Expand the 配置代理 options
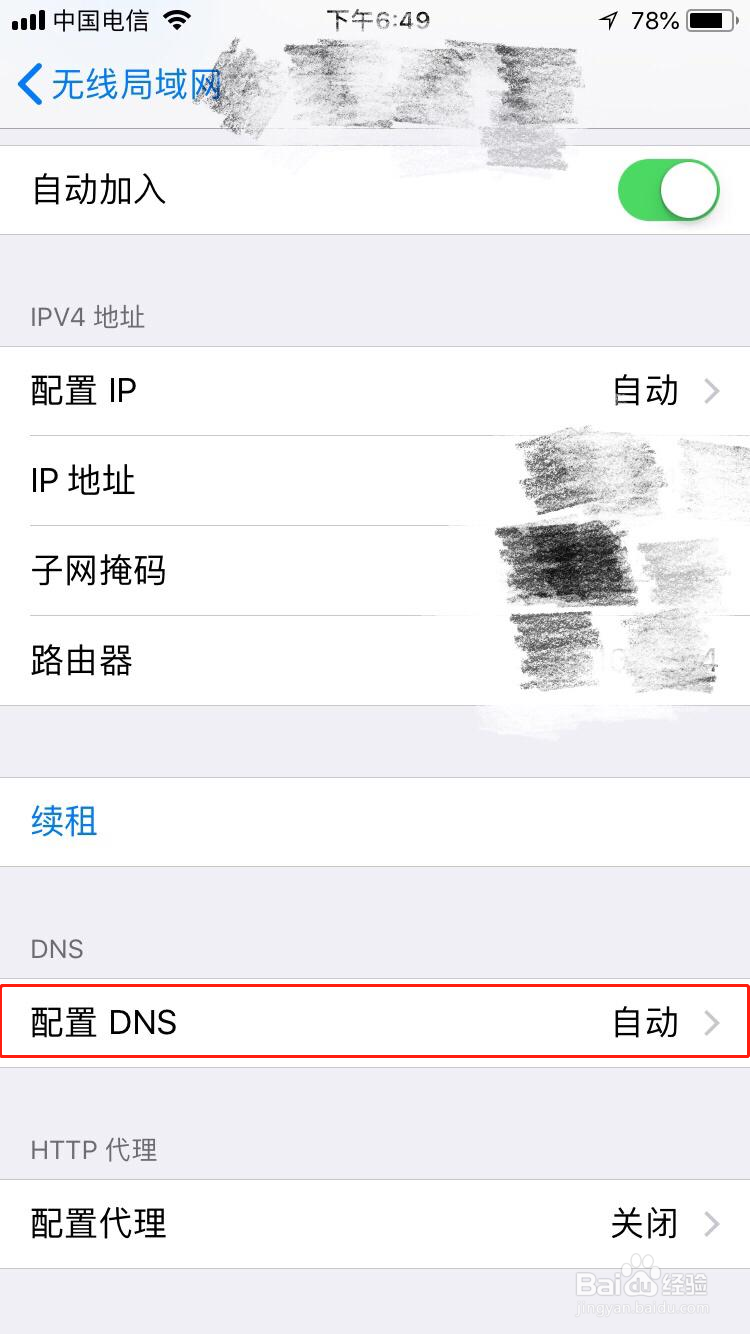 pyautogui.click(x=375, y=1224)
